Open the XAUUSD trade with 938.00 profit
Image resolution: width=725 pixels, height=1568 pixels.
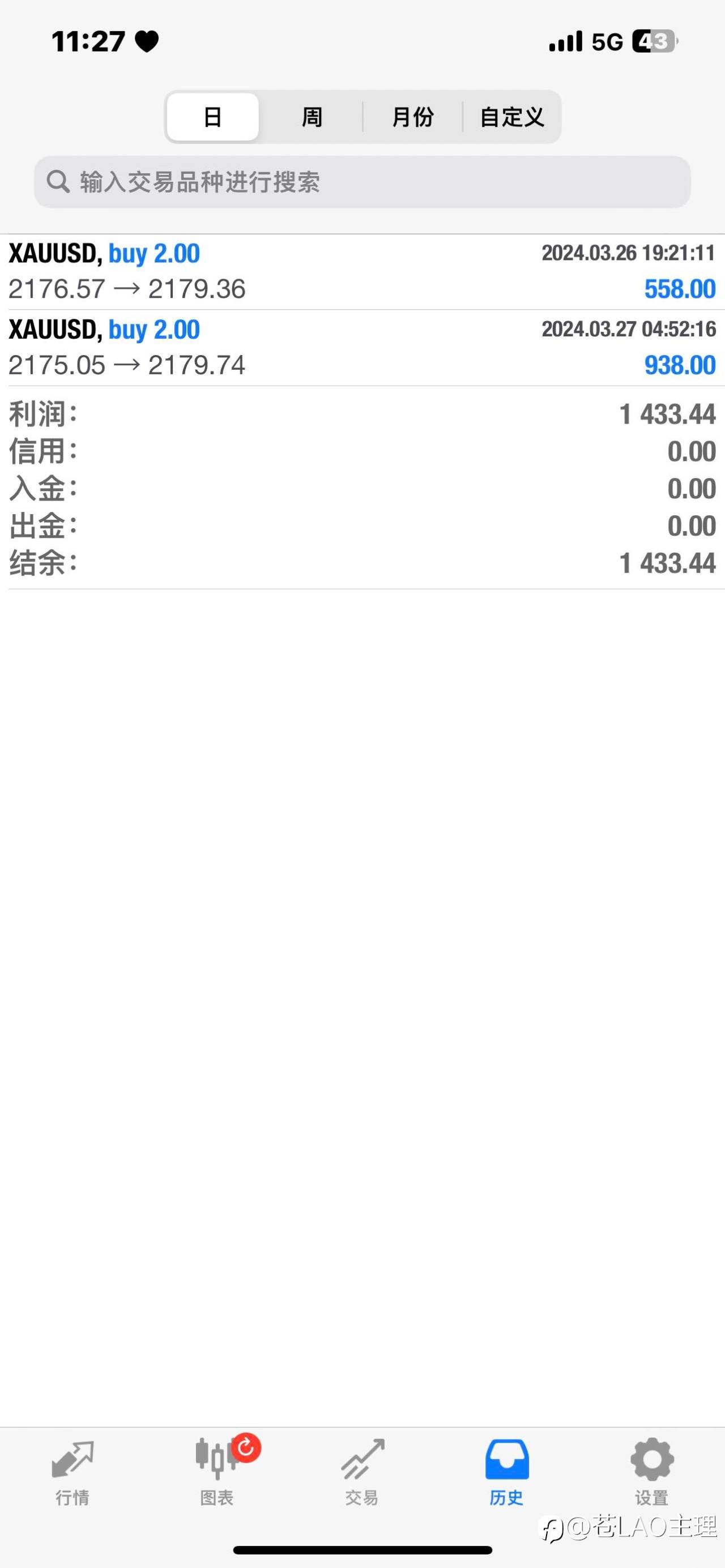pos(362,348)
